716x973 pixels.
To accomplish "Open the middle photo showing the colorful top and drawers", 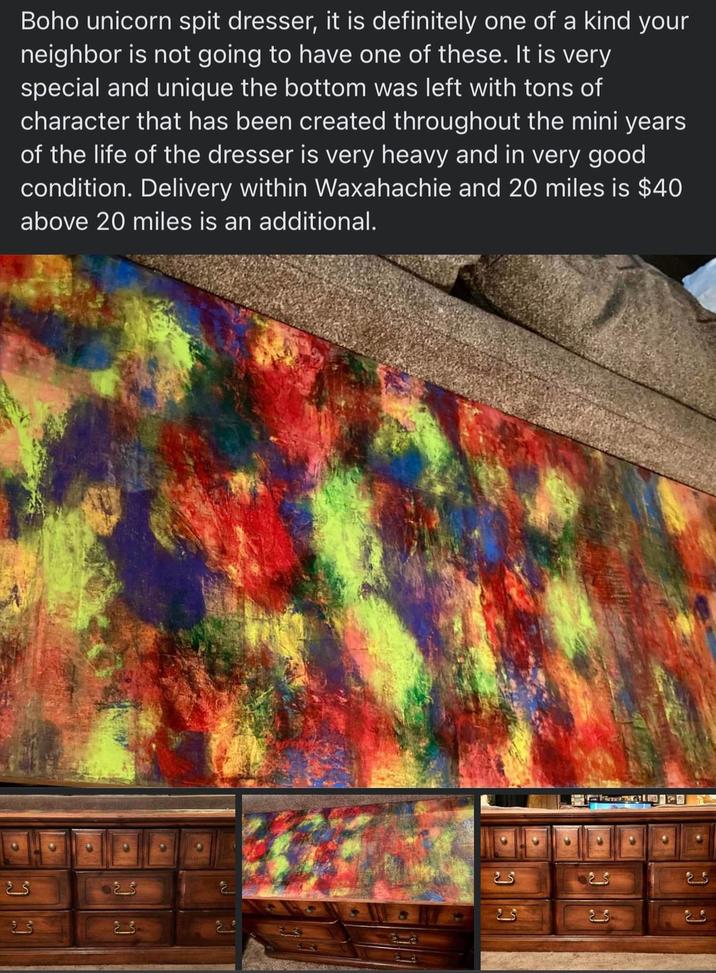I will (358, 882).
